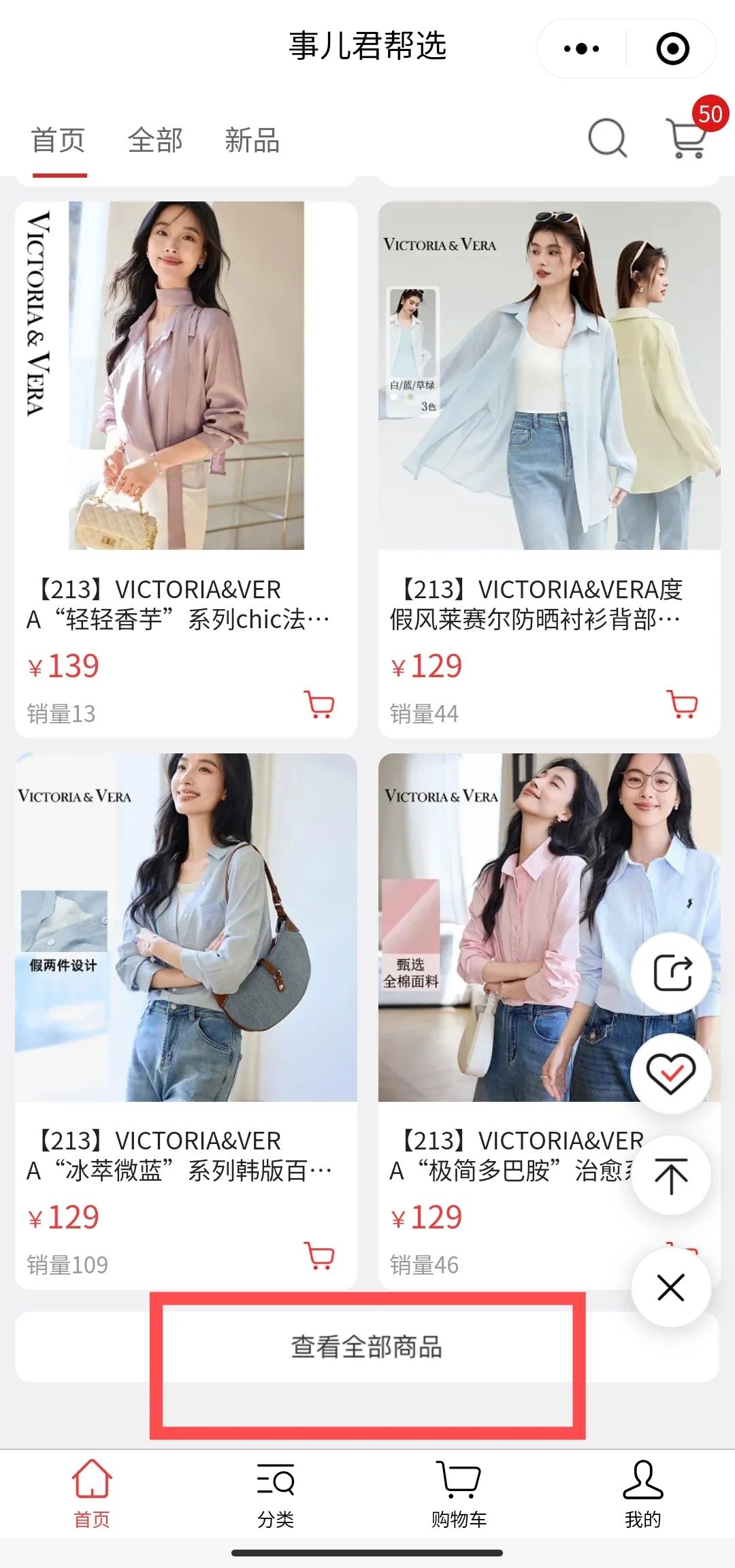735x1568 pixels.
Task: Add the 防晒衬衫 item to cart
Action: [683, 704]
